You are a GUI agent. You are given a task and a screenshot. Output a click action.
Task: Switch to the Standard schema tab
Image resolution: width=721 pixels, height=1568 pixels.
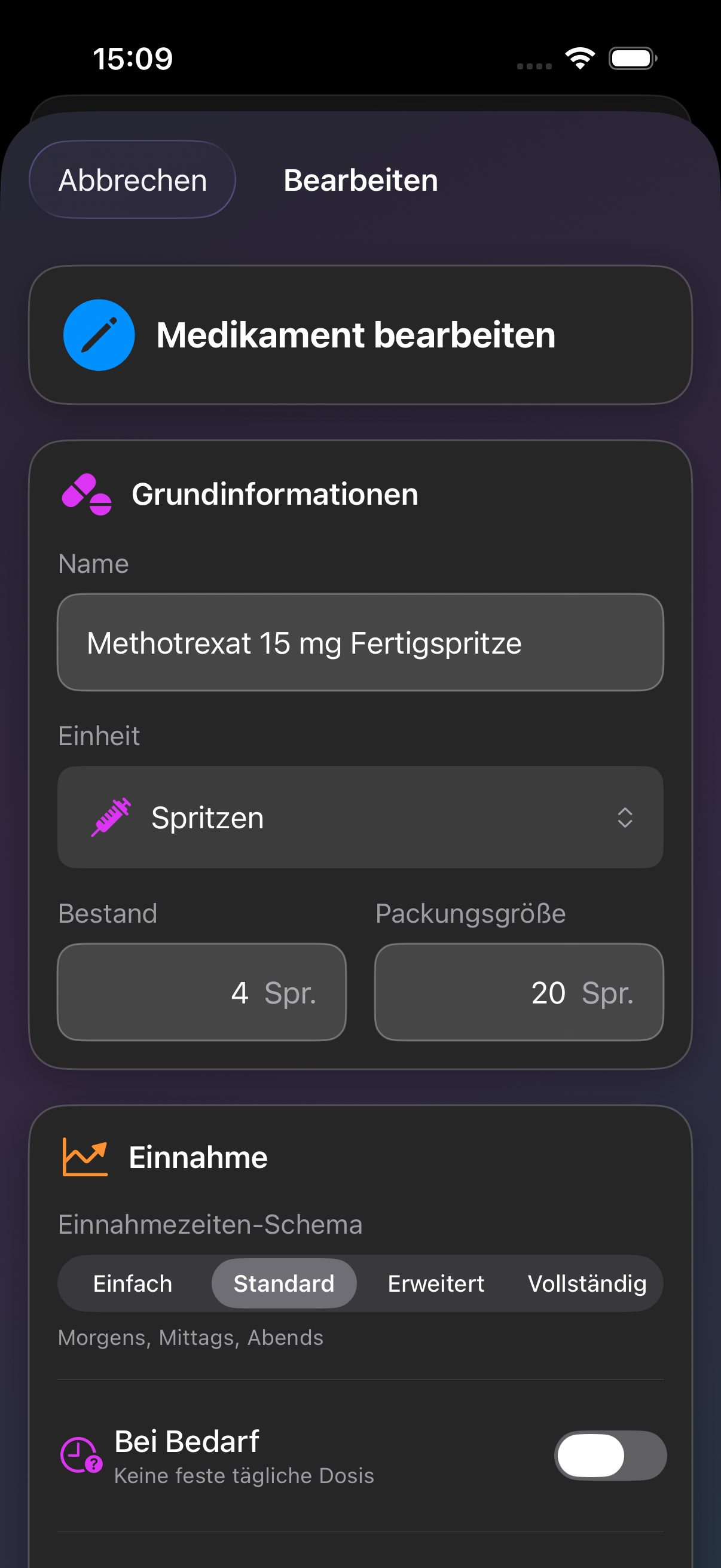[x=284, y=1283]
